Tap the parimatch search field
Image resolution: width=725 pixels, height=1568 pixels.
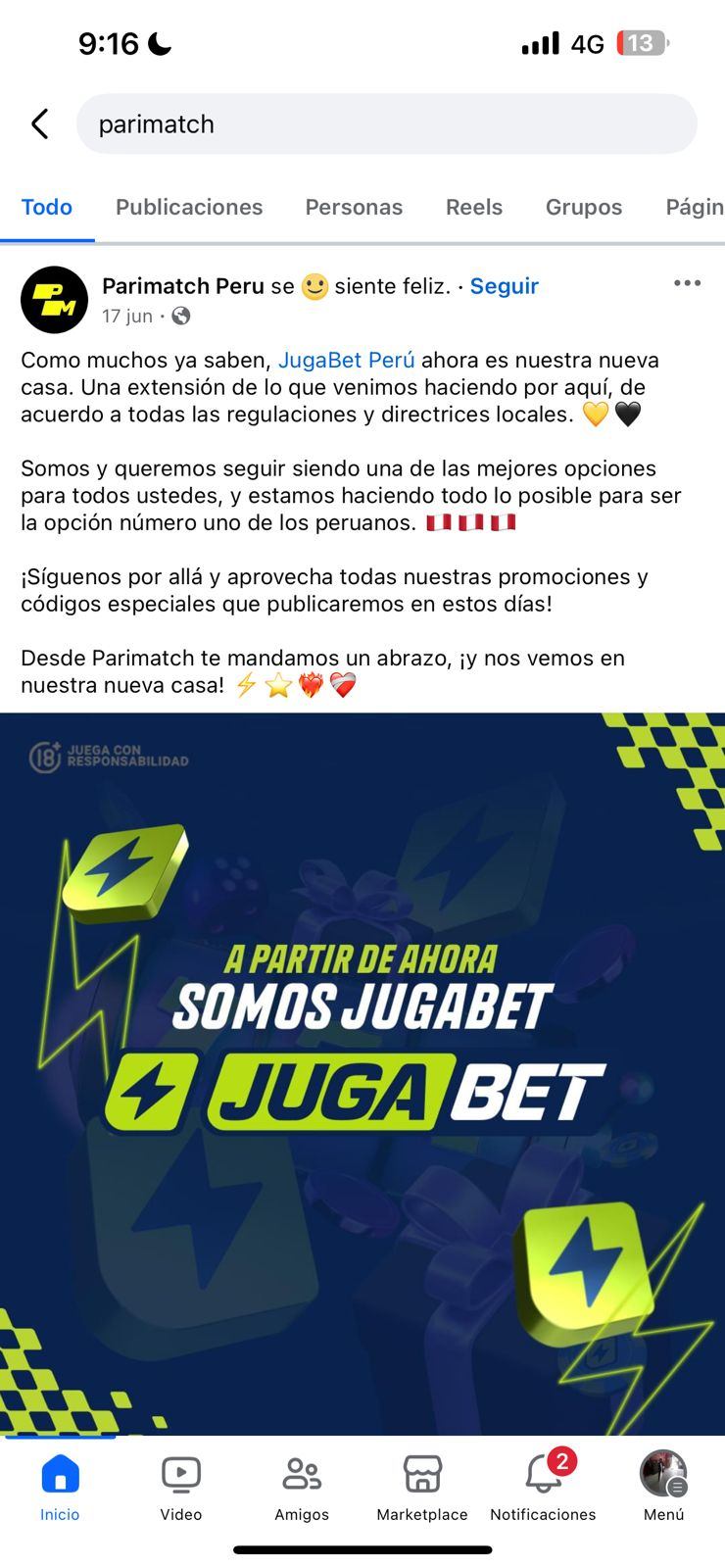(x=387, y=124)
